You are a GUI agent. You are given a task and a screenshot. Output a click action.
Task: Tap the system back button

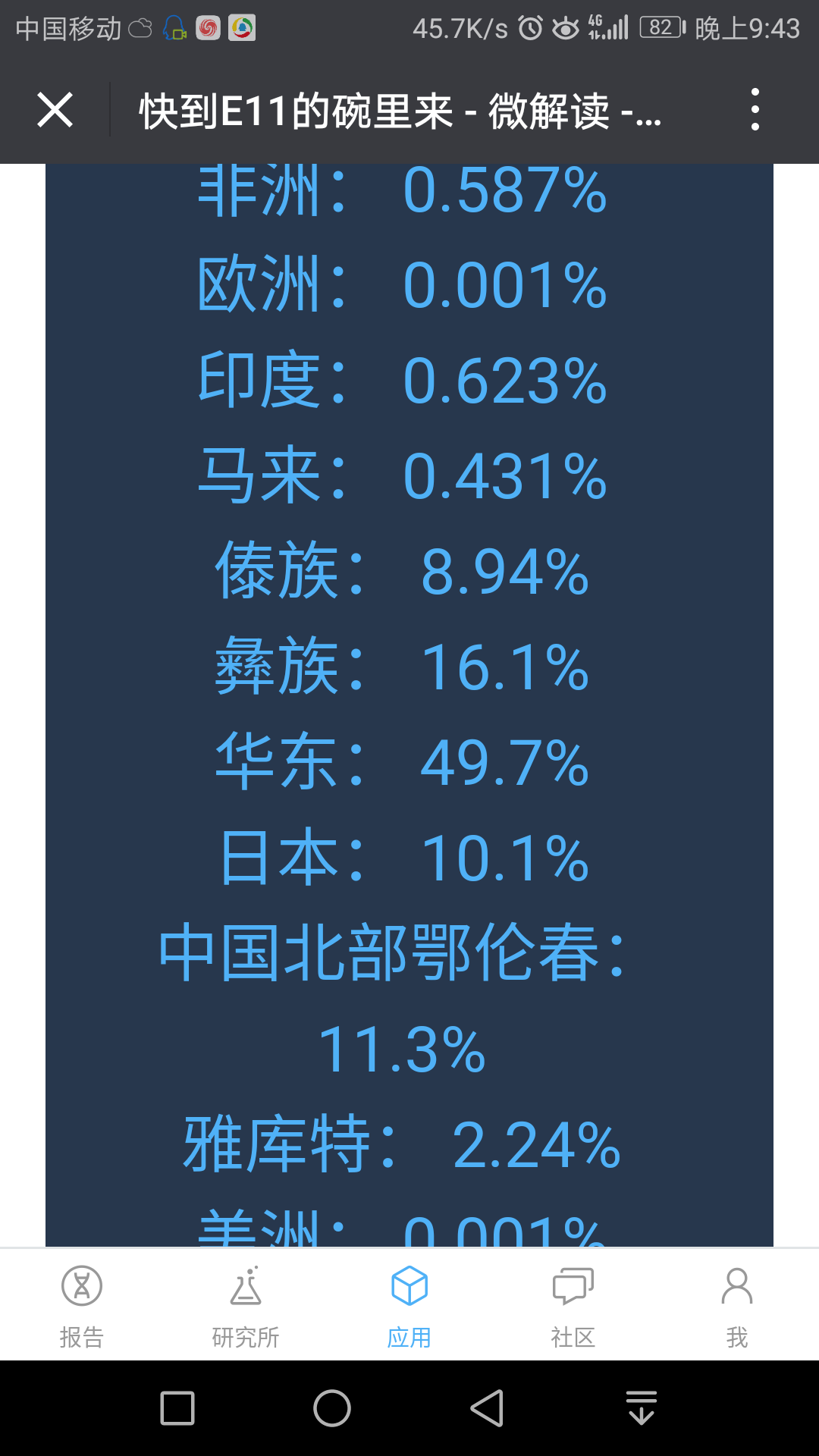(x=487, y=1408)
